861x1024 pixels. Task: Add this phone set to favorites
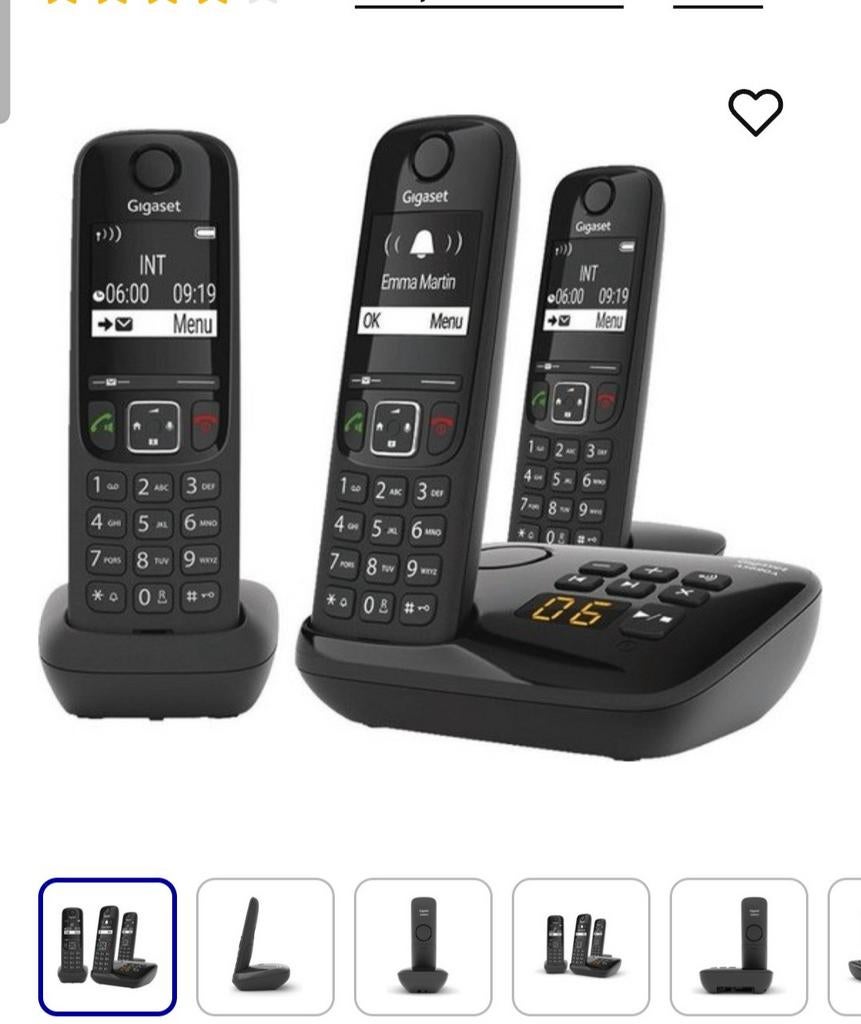tap(755, 112)
